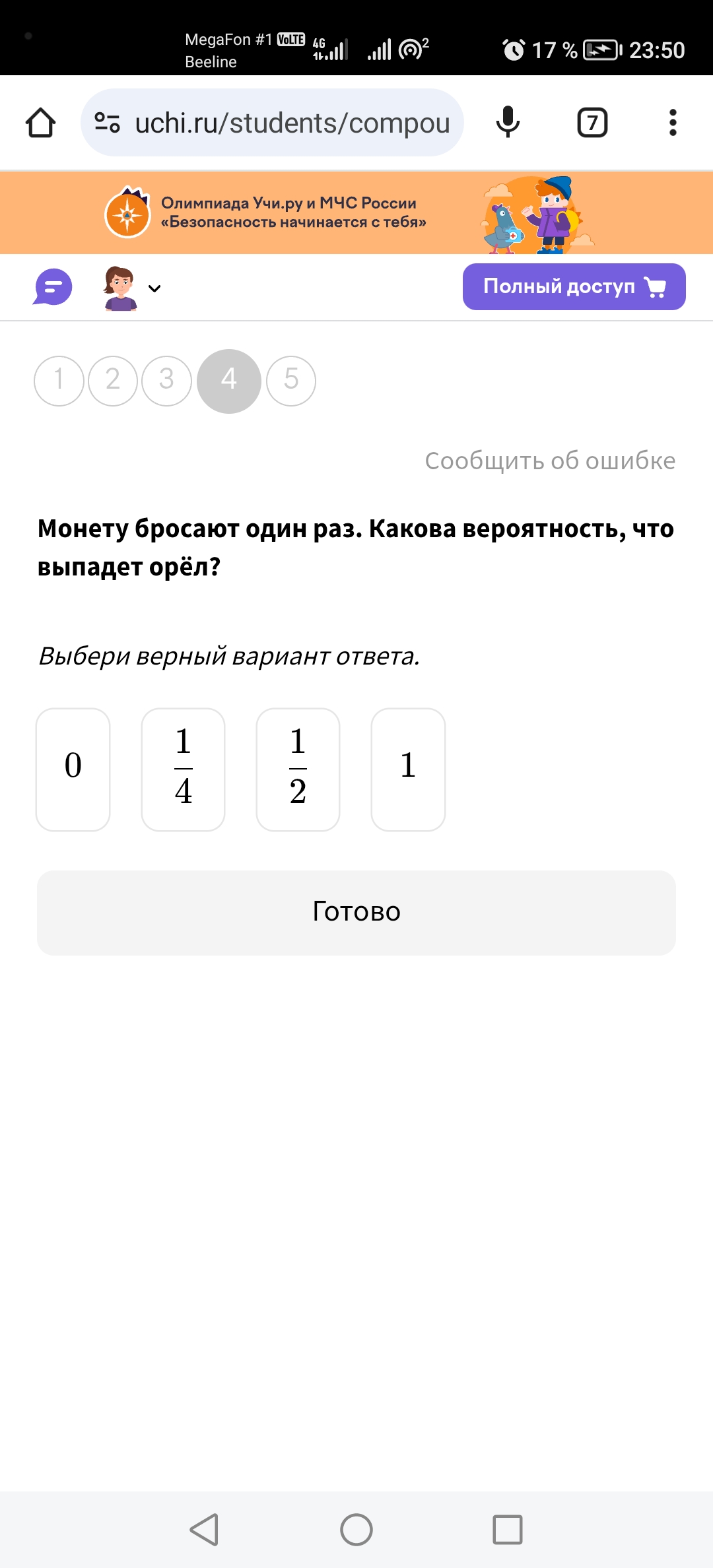This screenshot has width=713, height=1568.
Task: Jump to question 3
Action: (166, 381)
